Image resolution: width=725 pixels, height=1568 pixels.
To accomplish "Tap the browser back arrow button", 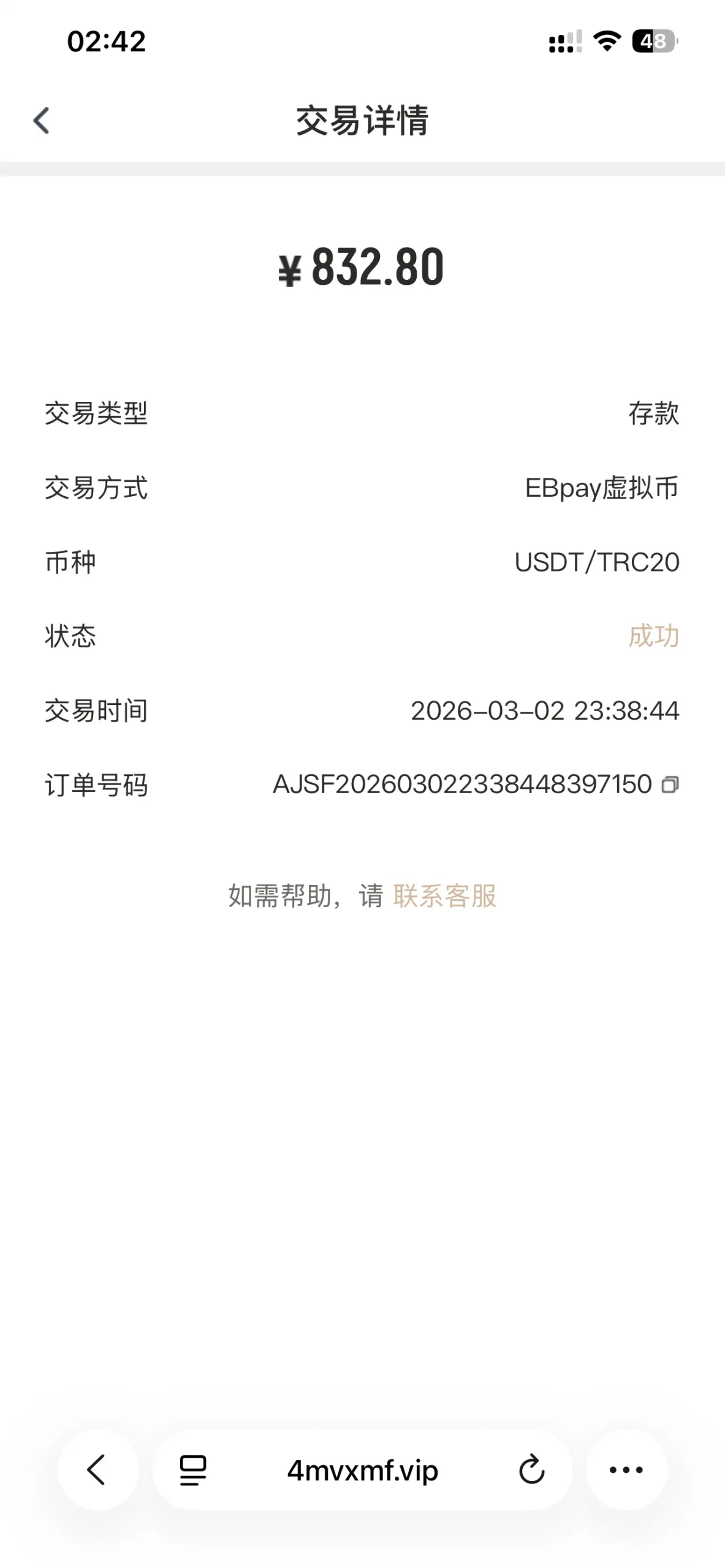I will (x=97, y=1470).
